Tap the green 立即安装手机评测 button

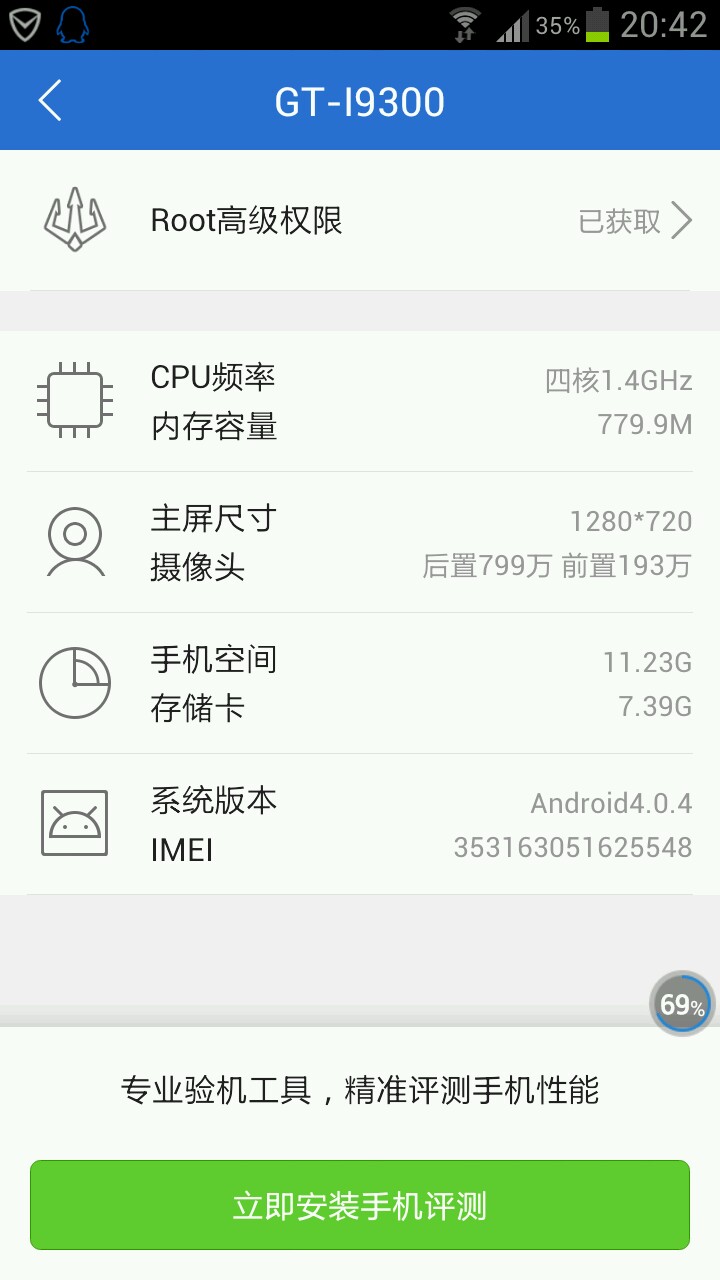pyautogui.click(x=360, y=1205)
